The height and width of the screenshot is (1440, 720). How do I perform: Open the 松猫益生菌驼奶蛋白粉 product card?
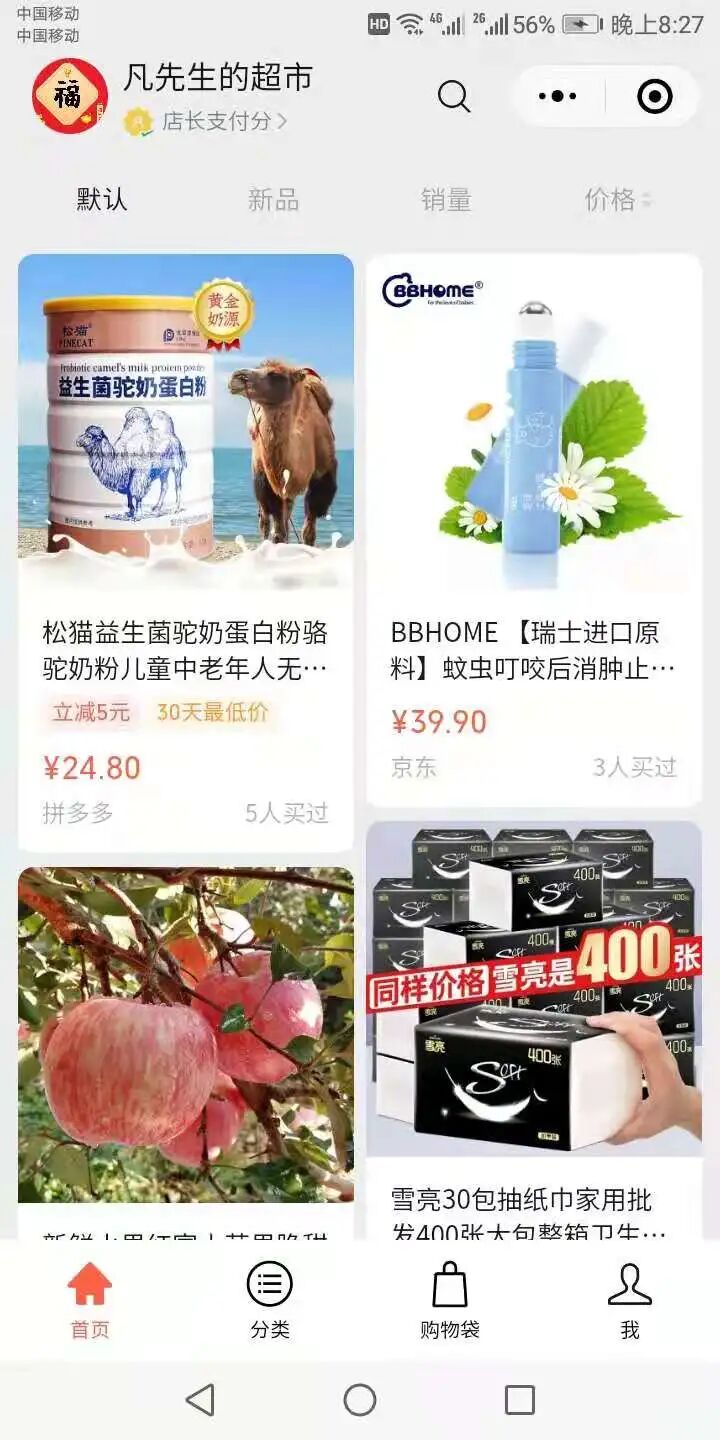point(186,550)
